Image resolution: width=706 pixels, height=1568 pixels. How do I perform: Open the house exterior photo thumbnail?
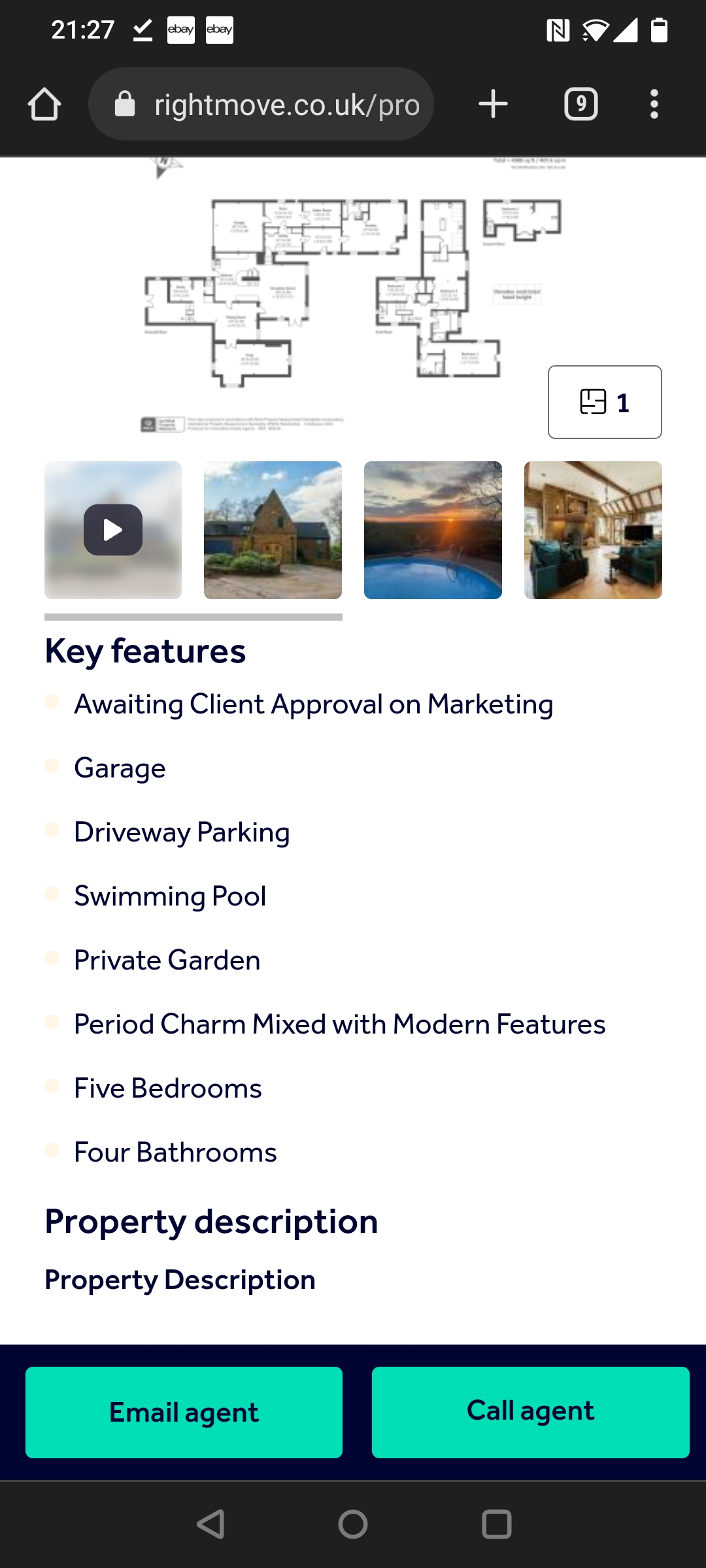273,530
